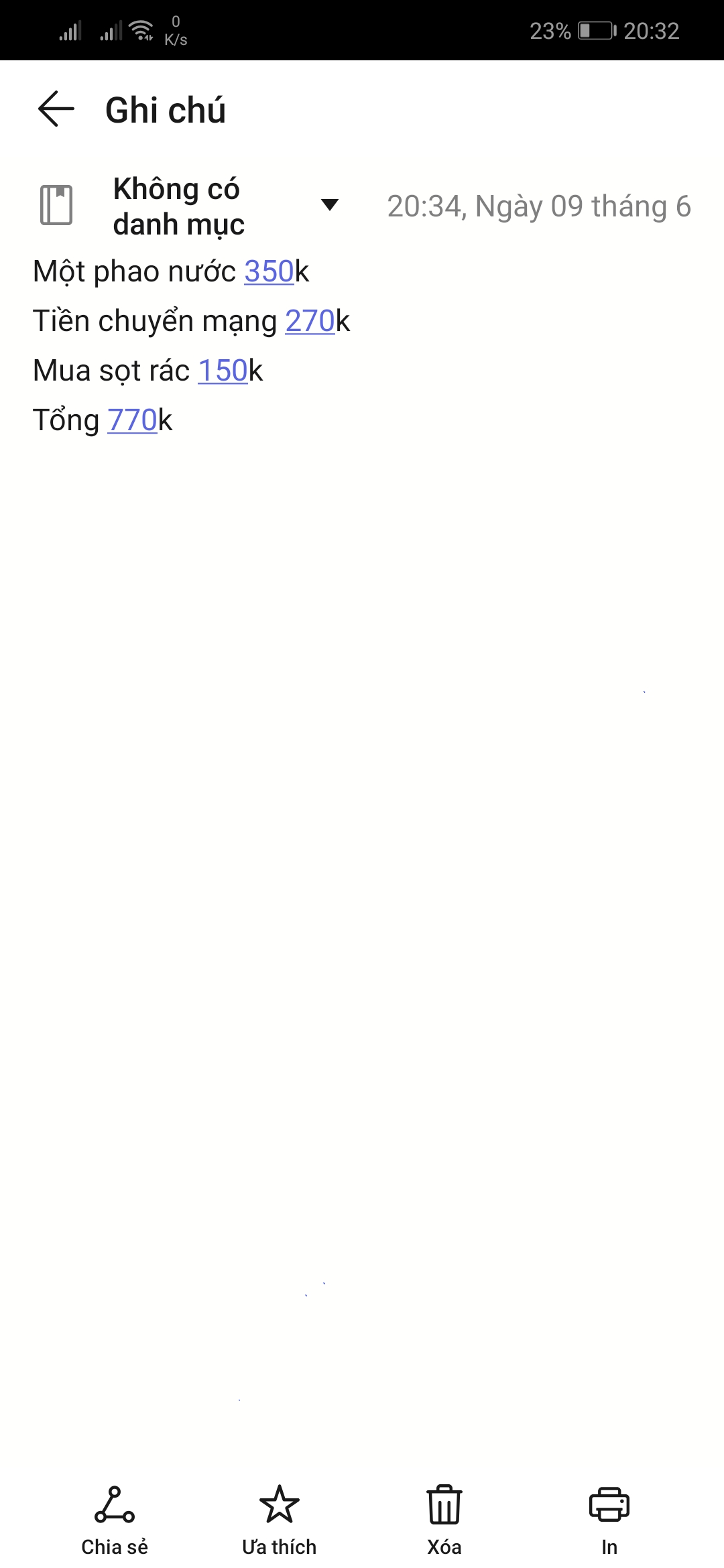Tap the underlined 270 number link
The image size is (724, 1568).
coord(310,321)
